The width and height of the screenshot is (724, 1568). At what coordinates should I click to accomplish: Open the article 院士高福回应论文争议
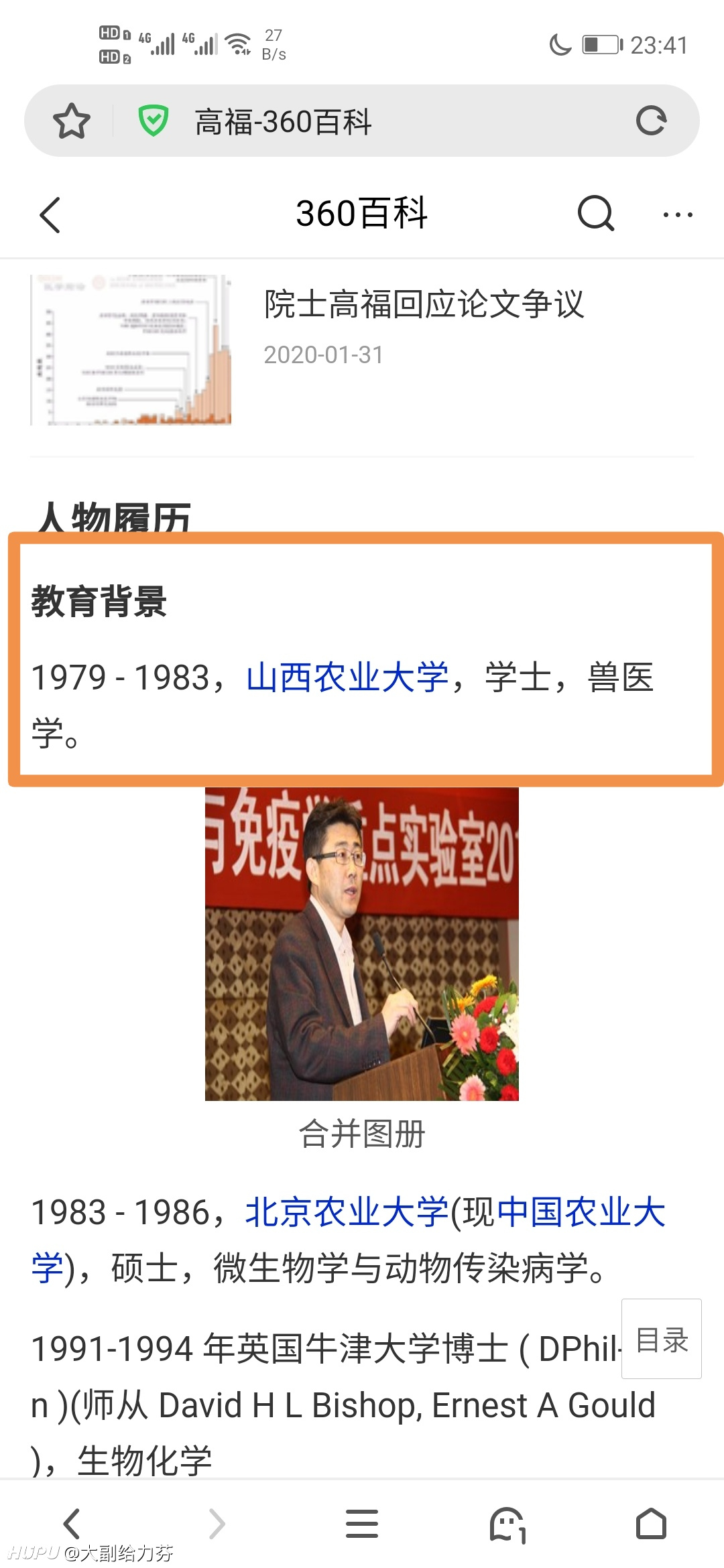(424, 304)
